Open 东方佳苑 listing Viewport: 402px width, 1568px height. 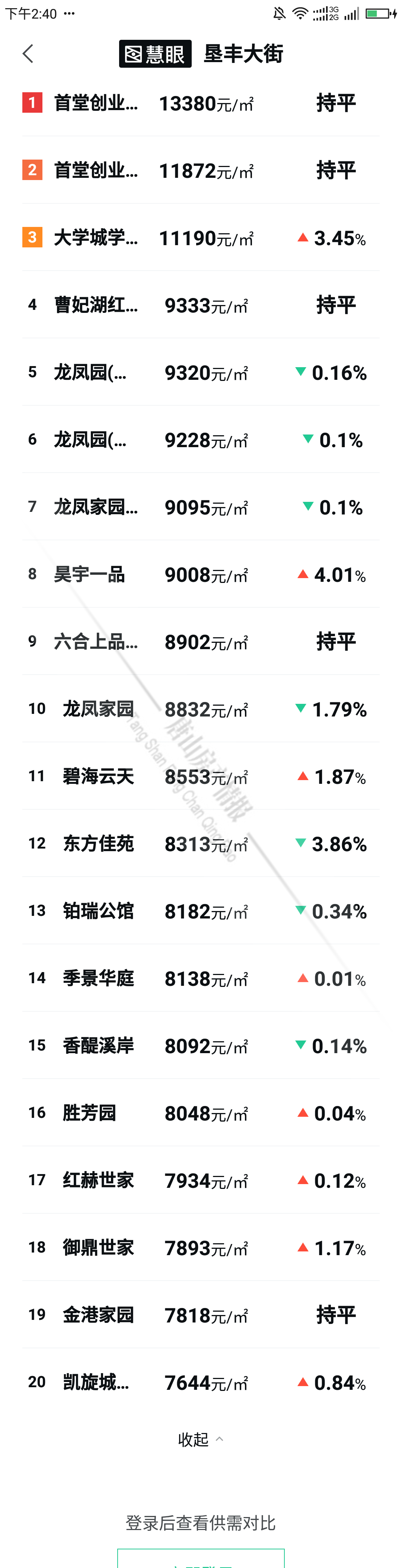[201, 844]
